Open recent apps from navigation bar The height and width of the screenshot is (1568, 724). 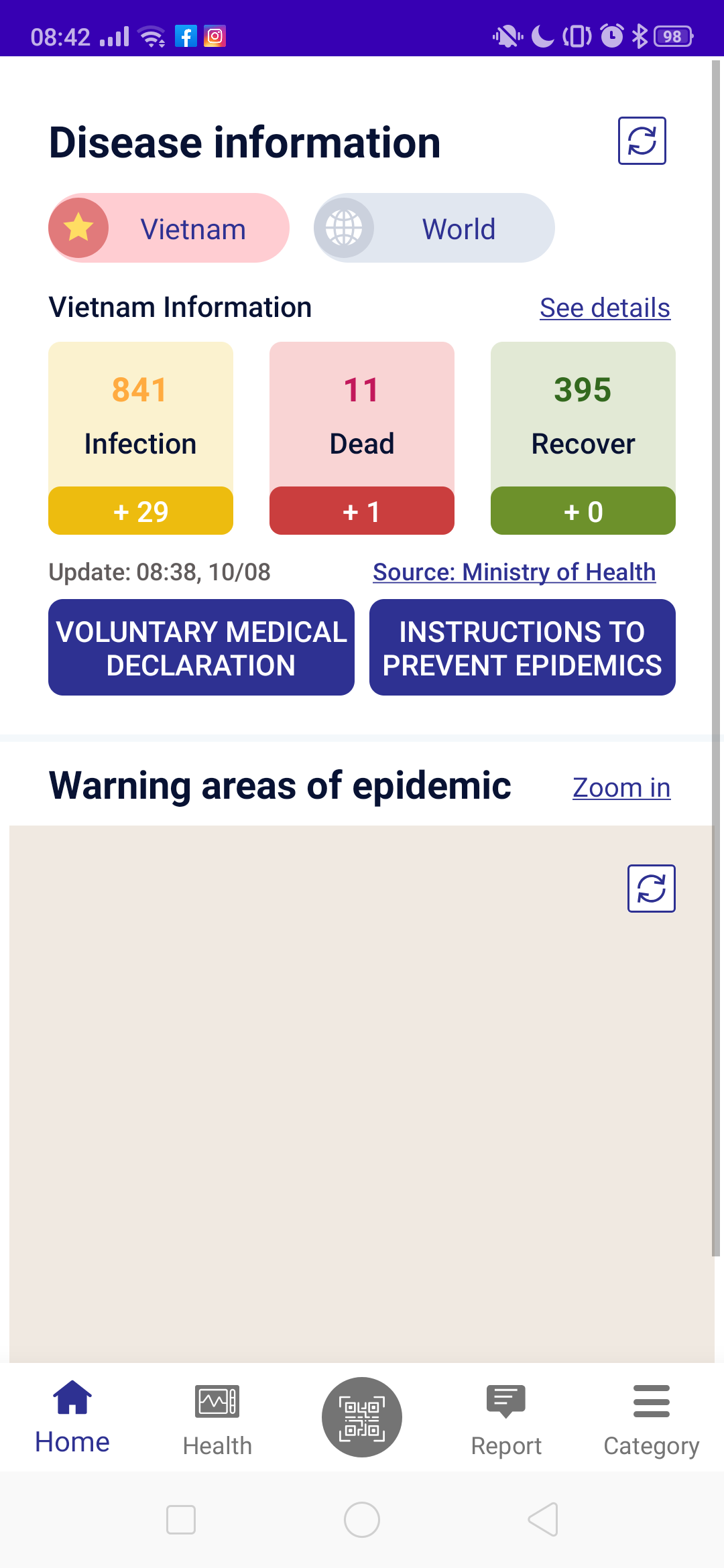coord(181,1520)
